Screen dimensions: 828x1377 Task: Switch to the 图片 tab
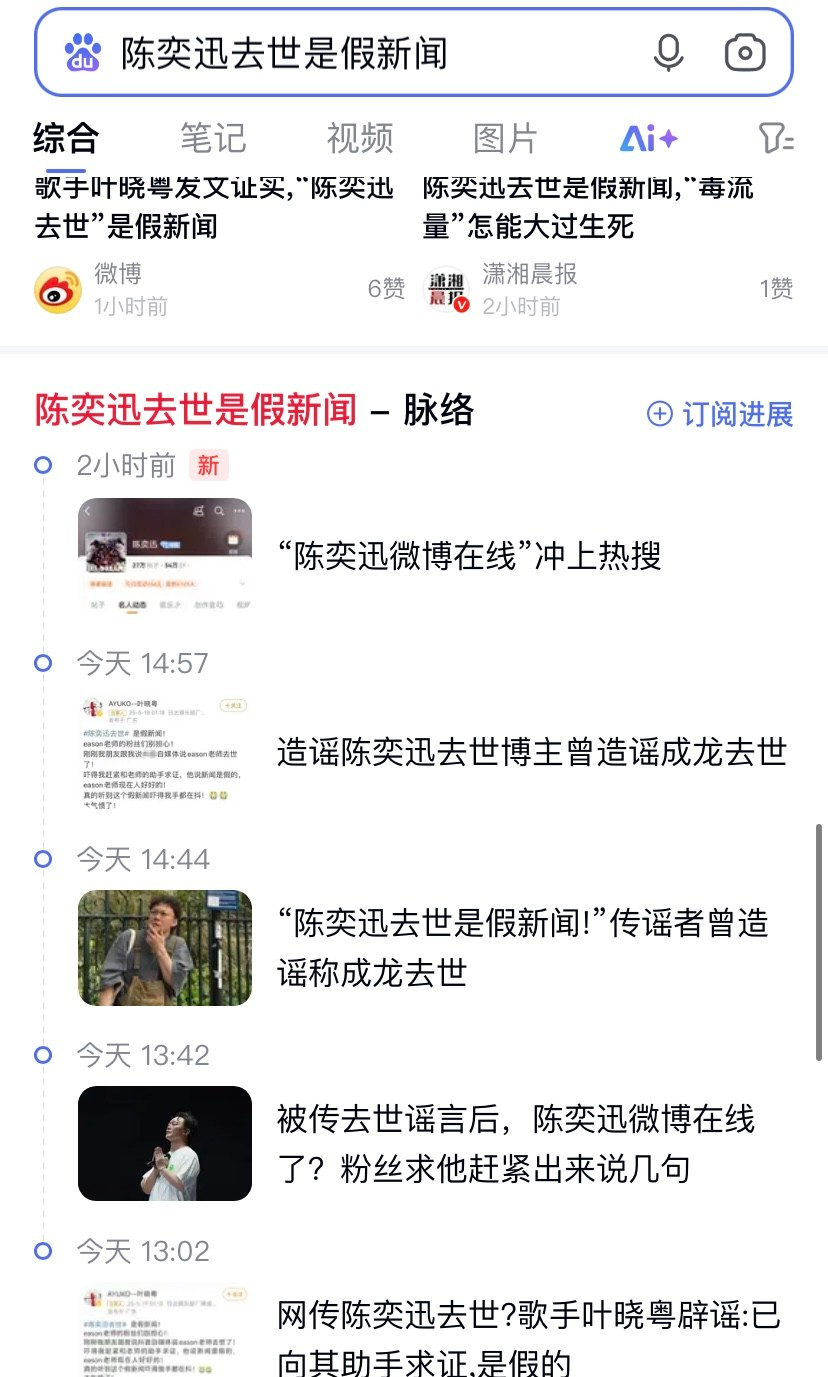tap(506, 139)
